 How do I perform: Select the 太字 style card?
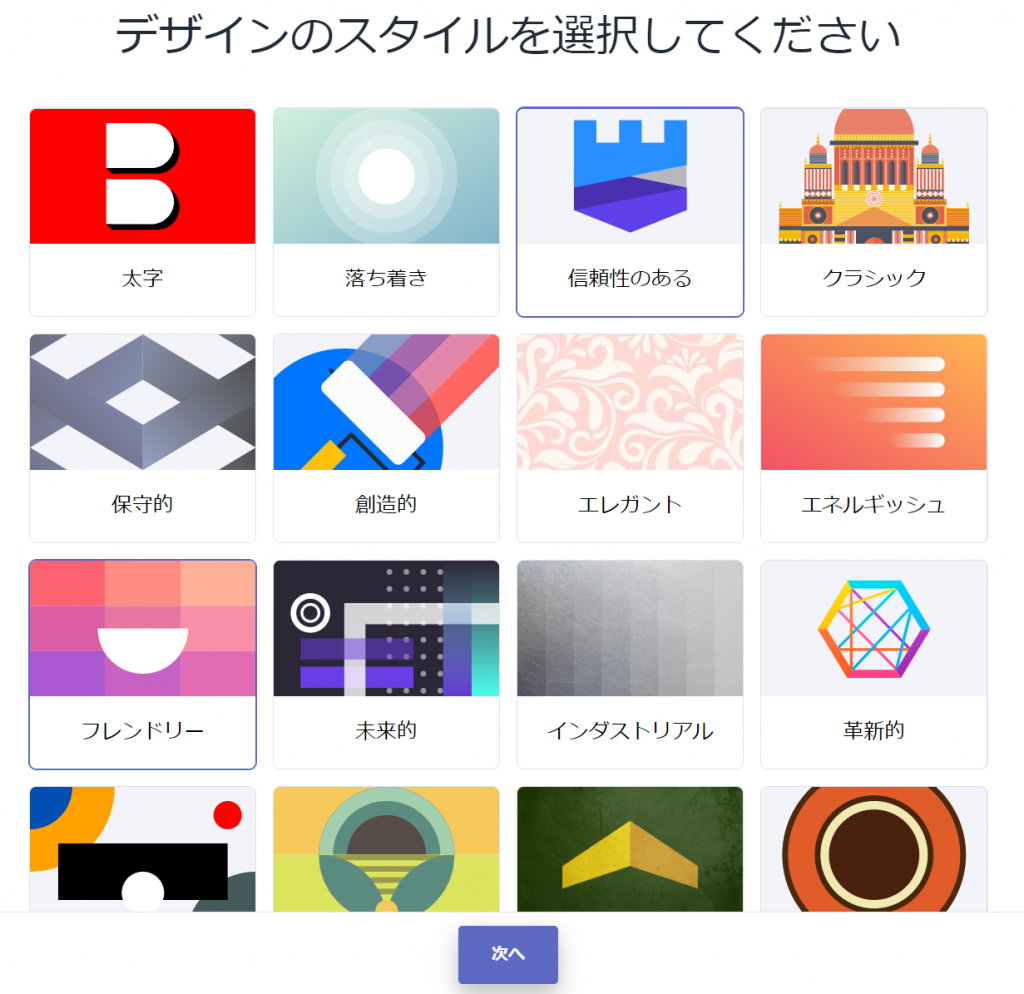(x=142, y=212)
